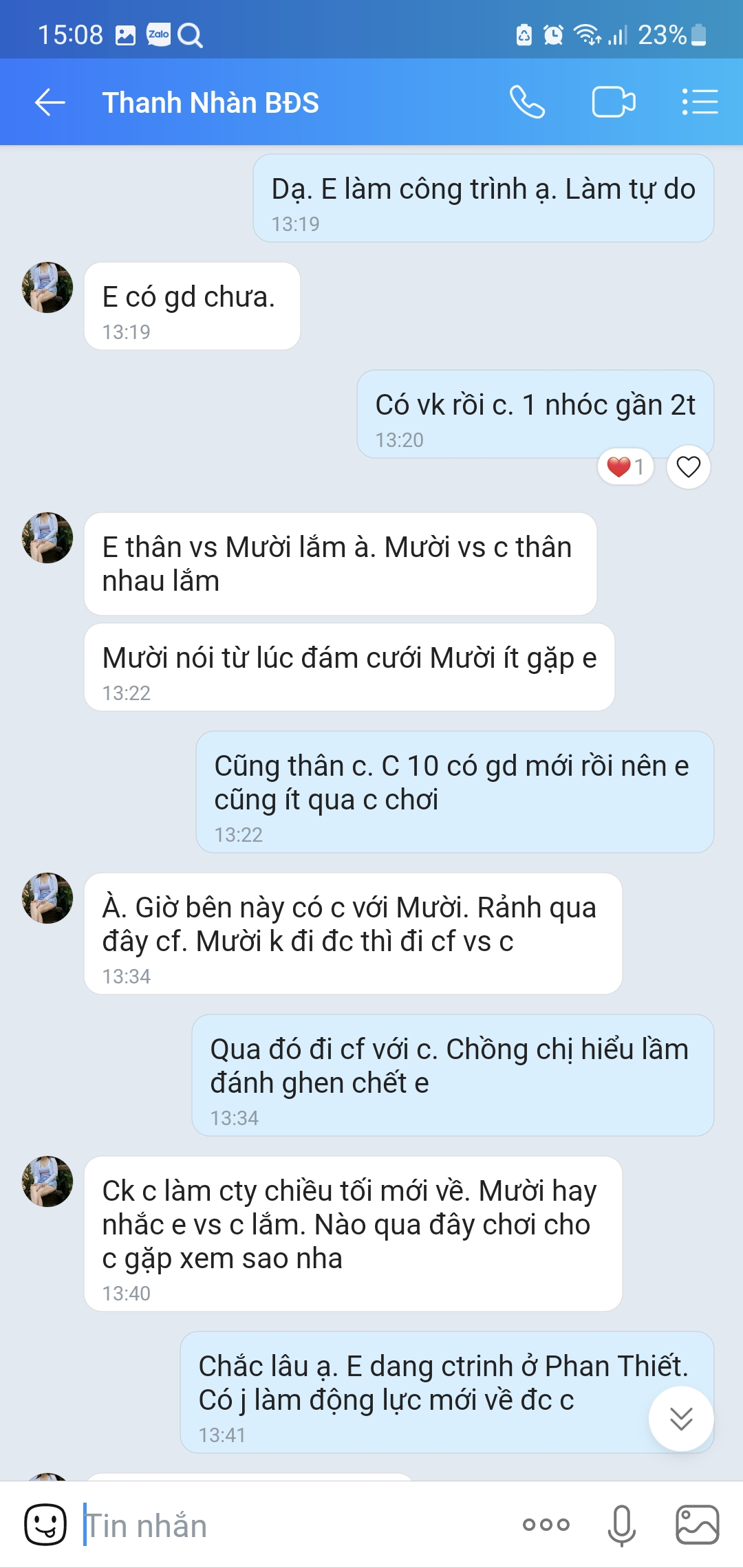
Task: Tap the heart reaction on 'Có vk rồi' message
Action: pyautogui.click(x=688, y=467)
